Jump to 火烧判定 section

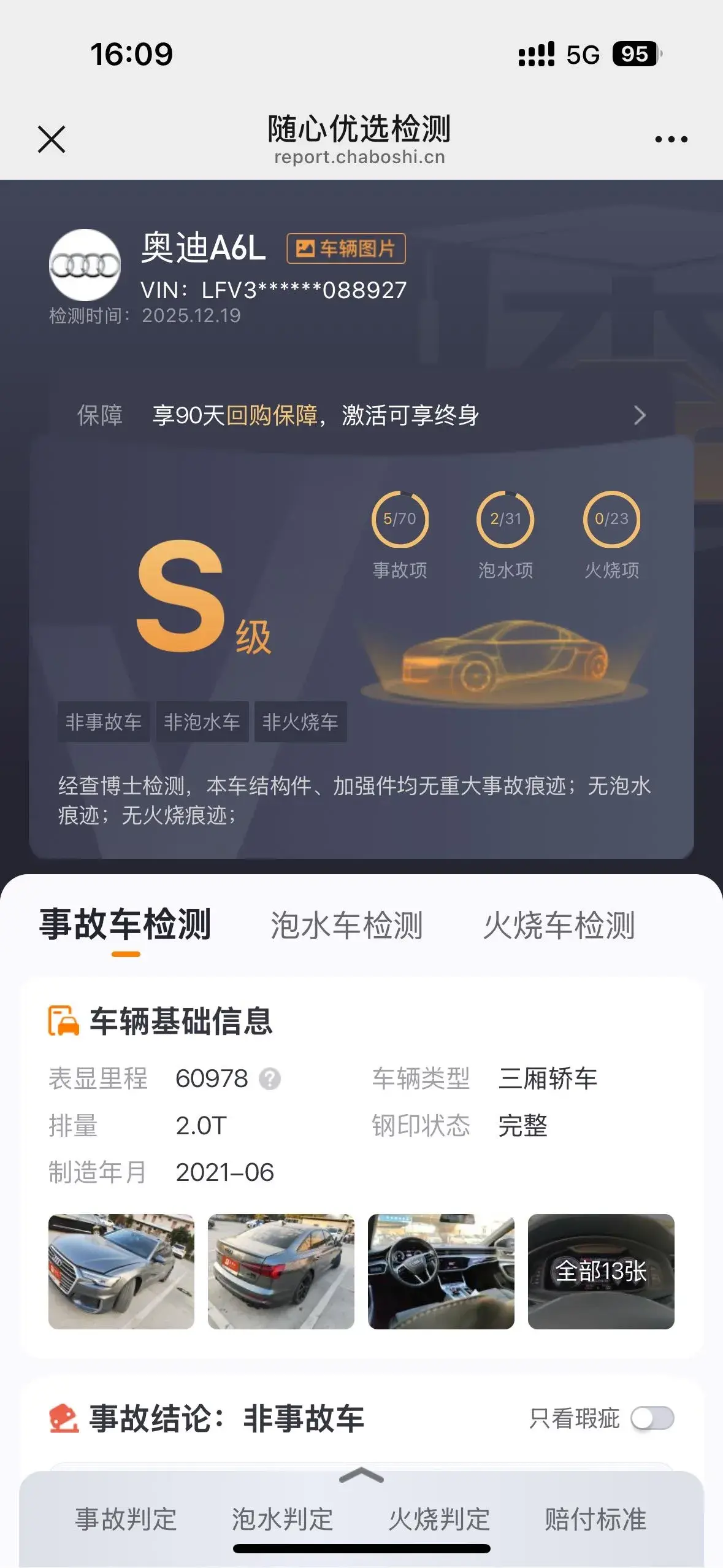[439, 1520]
